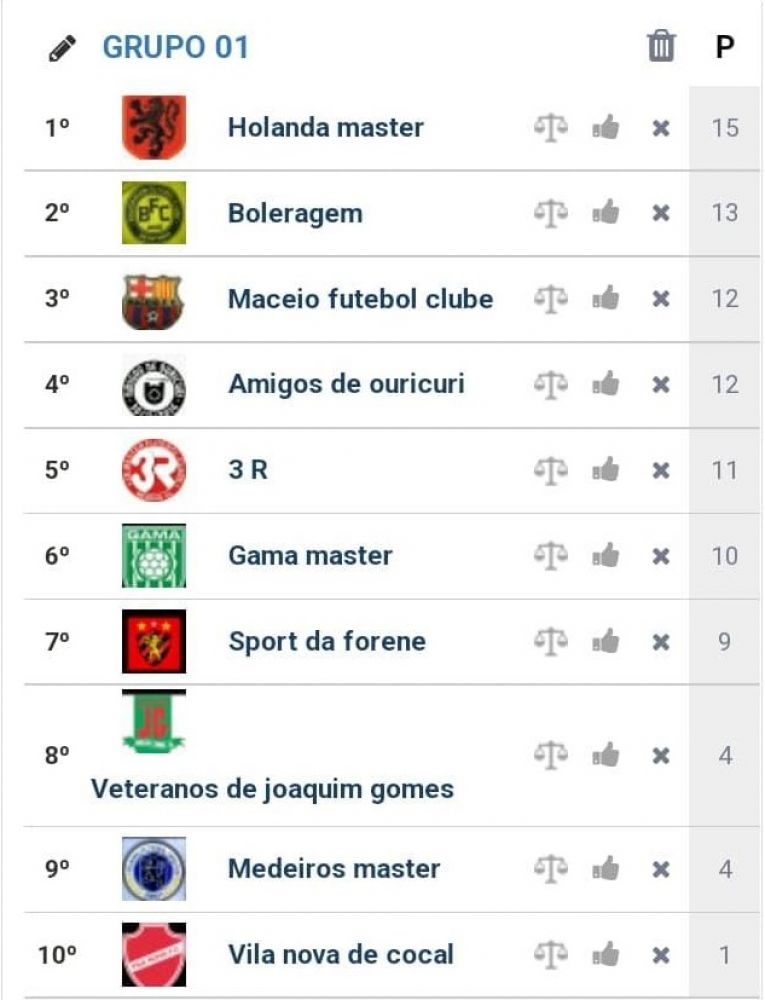The image size is (765, 1000).
Task: Tap thumbs-up for Medeiros master
Action: [605, 869]
